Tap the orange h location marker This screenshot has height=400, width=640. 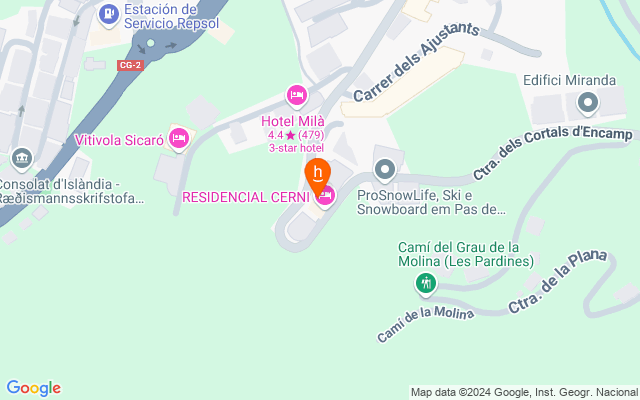[x=318, y=173]
